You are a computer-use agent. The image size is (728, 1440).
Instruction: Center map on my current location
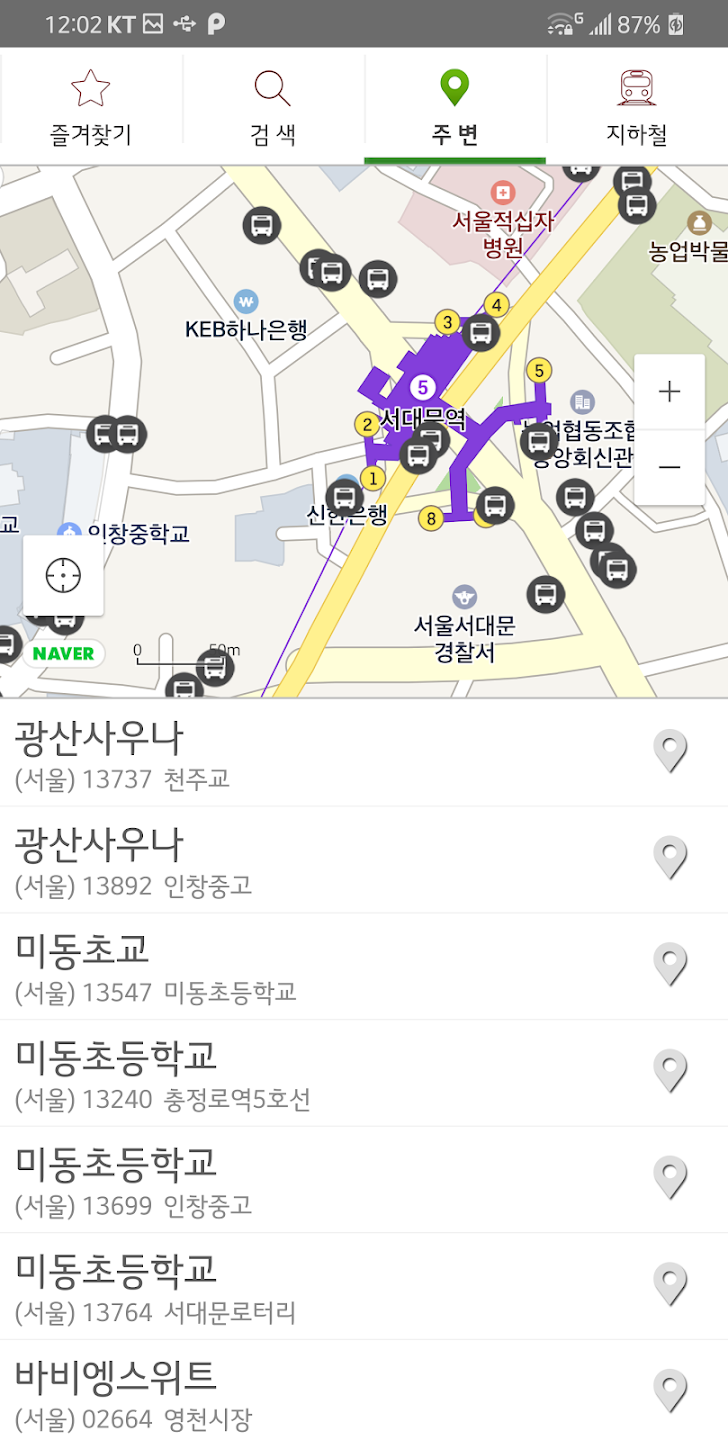click(x=63, y=575)
